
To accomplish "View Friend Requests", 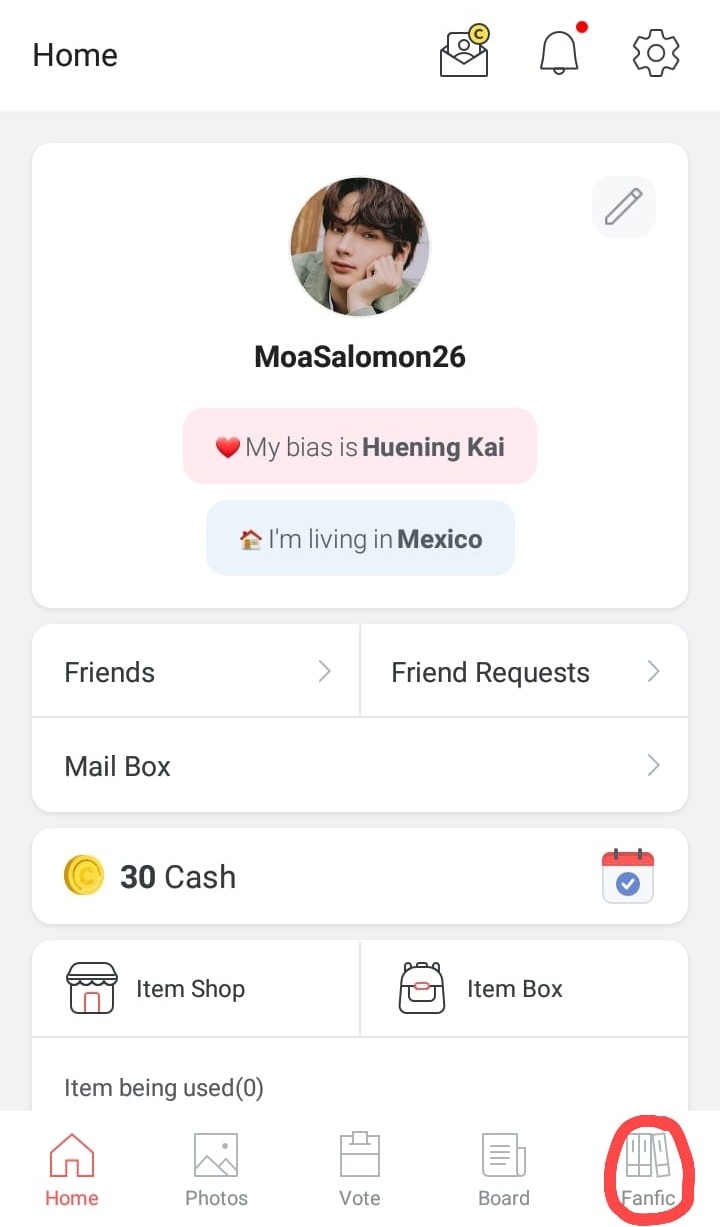I will pyautogui.click(x=524, y=672).
